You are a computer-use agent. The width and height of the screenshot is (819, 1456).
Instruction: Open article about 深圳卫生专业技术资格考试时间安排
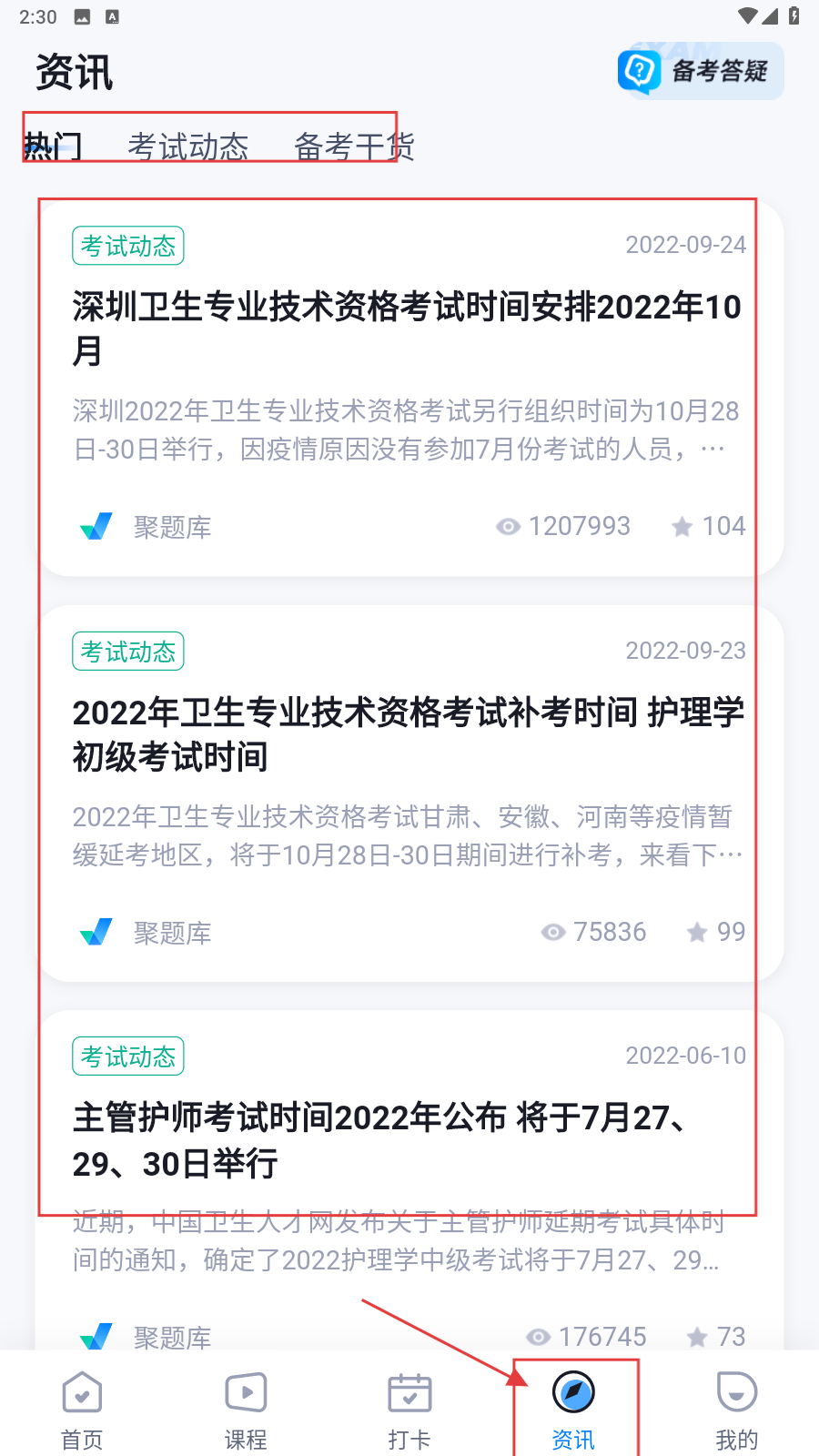coord(408,328)
